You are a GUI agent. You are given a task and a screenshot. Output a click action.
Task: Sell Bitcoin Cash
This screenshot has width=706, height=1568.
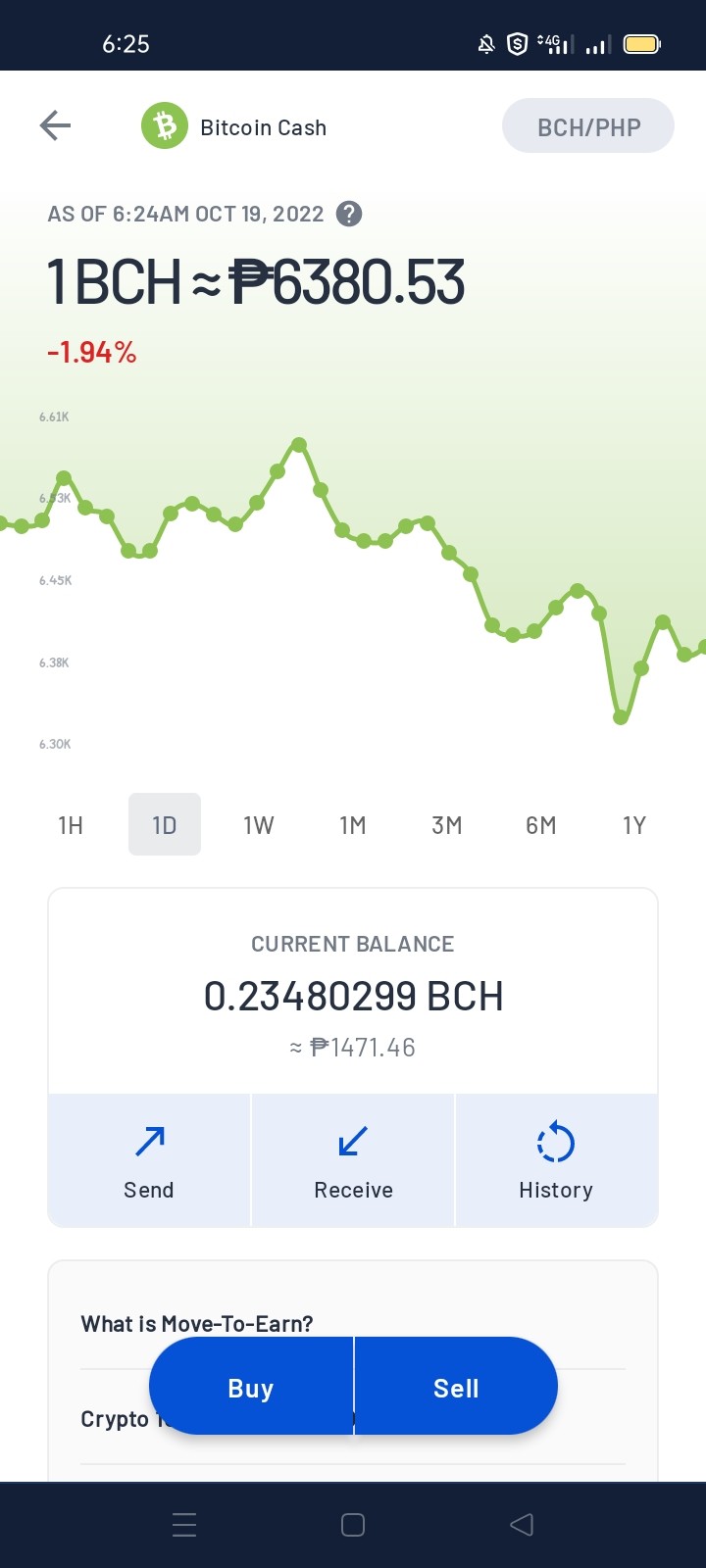pyautogui.click(x=456, y=1387)
